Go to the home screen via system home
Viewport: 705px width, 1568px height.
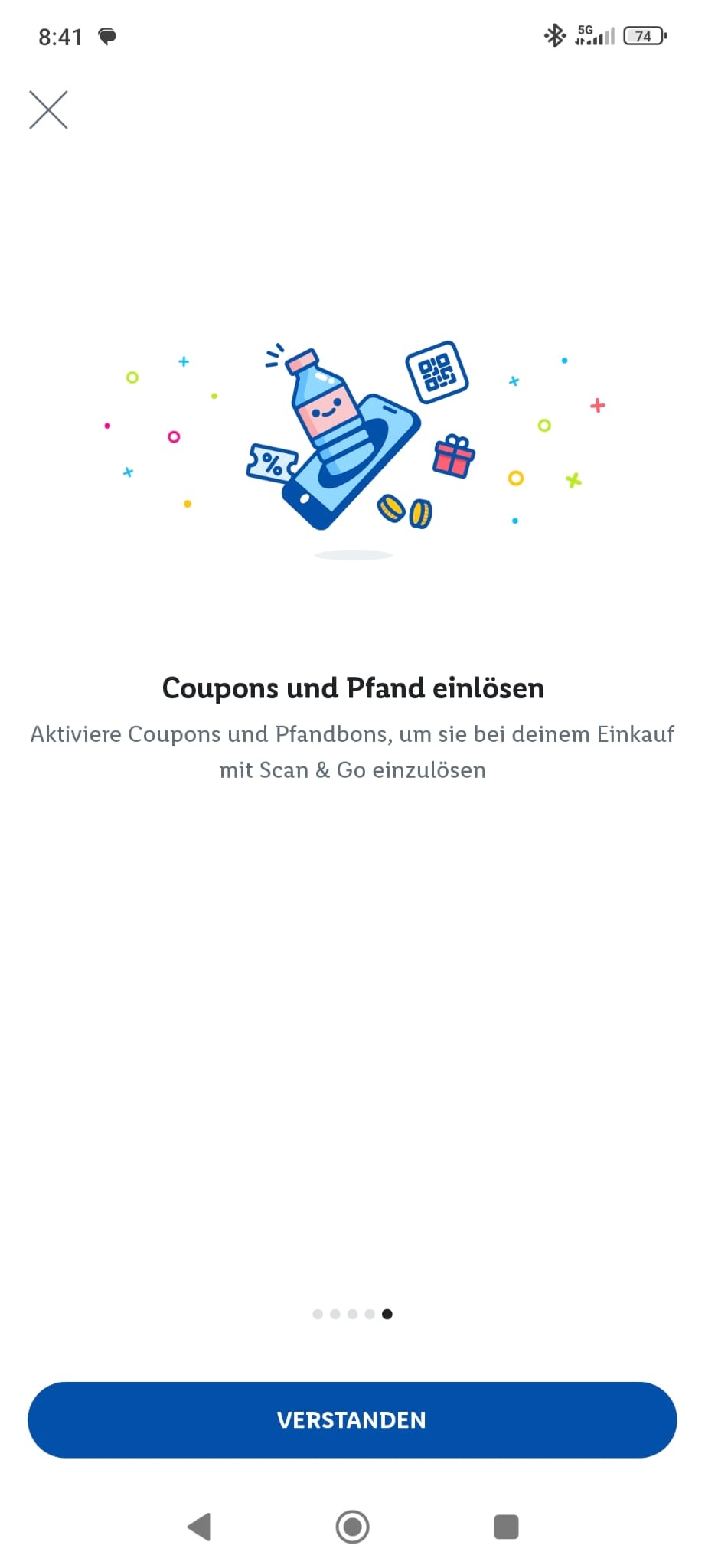click(352, 1527)
